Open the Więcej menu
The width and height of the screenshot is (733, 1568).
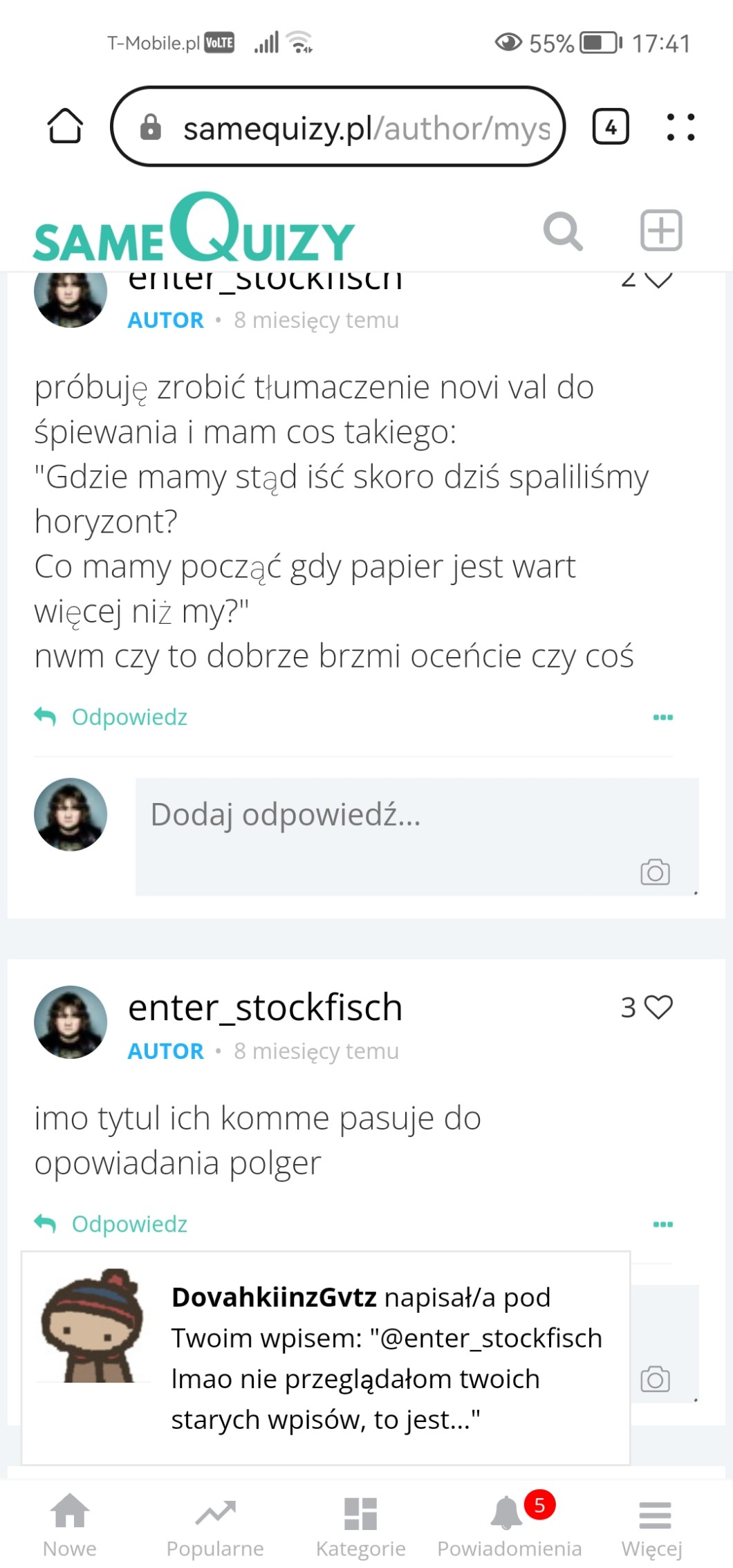pos(652,1524)
